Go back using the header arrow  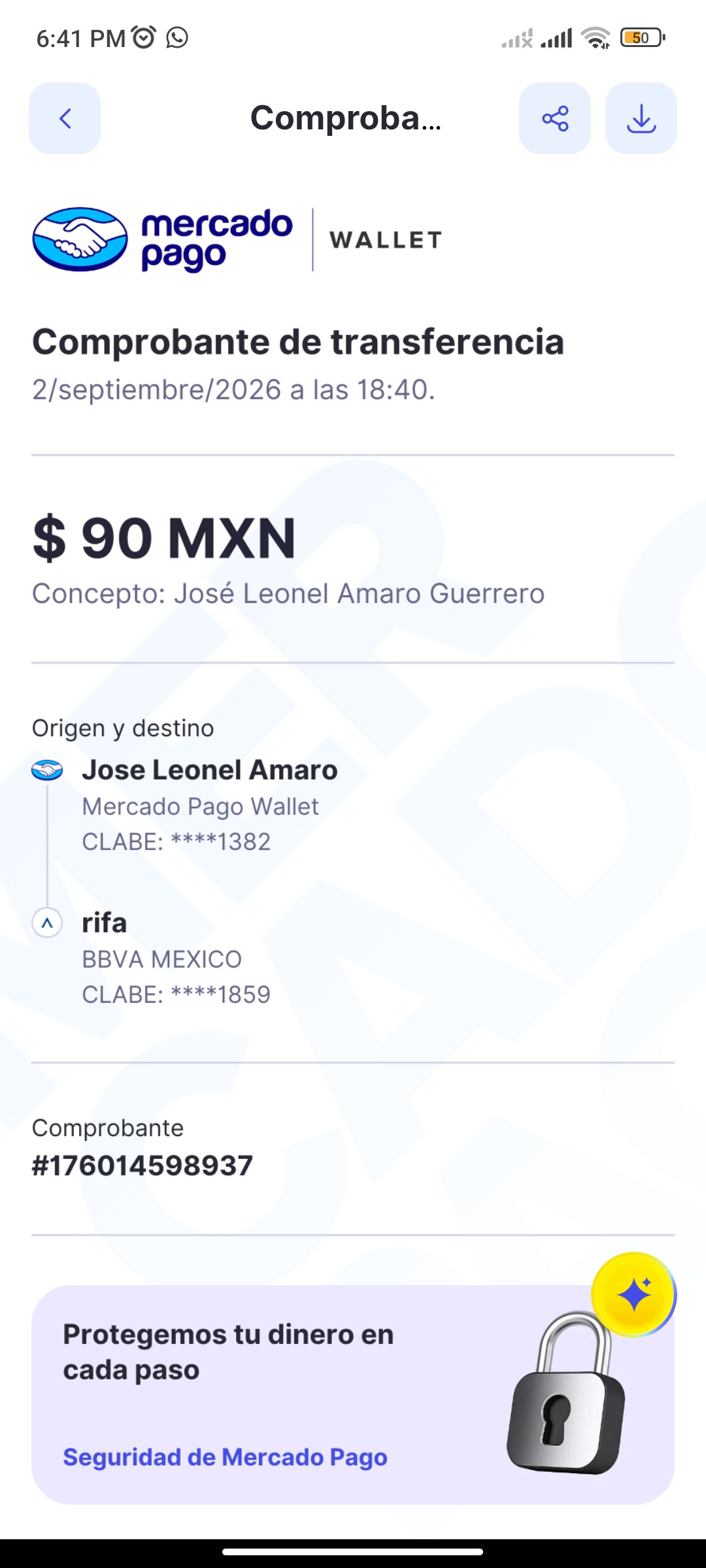pyautogui.click(x=65, y=118)
